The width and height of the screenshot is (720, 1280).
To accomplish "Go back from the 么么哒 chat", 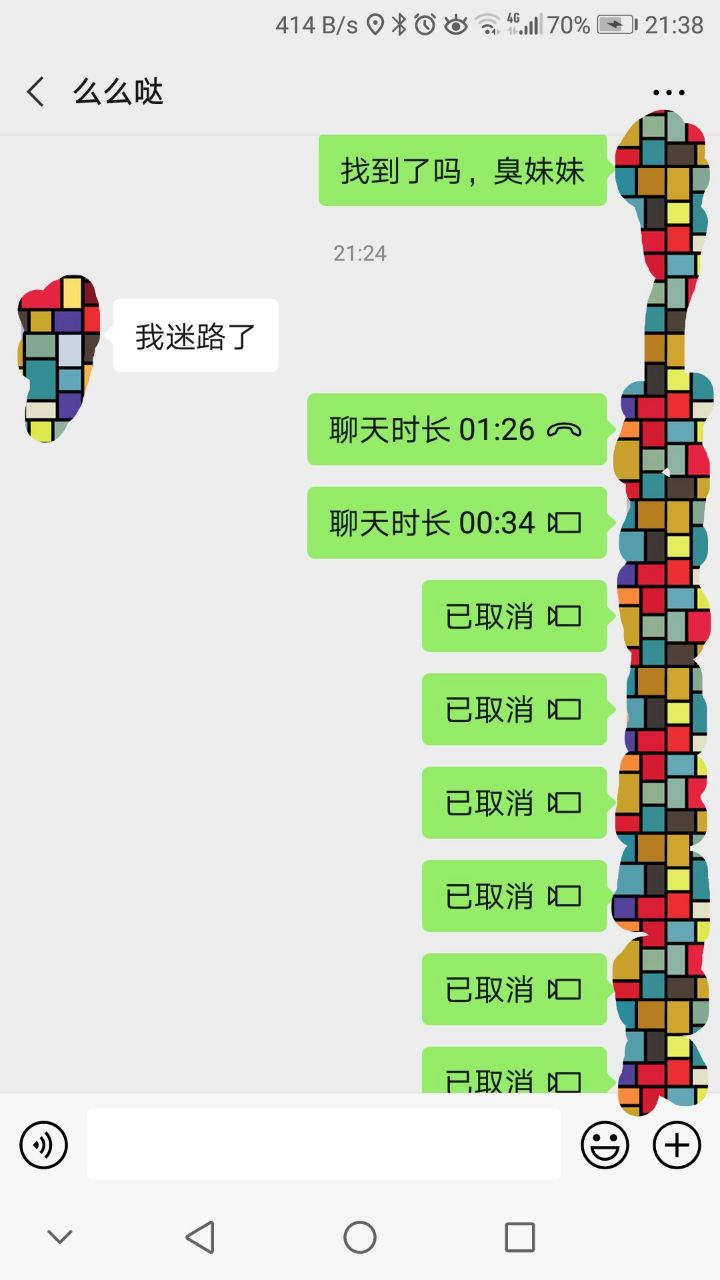I will (x=36, y=92).
